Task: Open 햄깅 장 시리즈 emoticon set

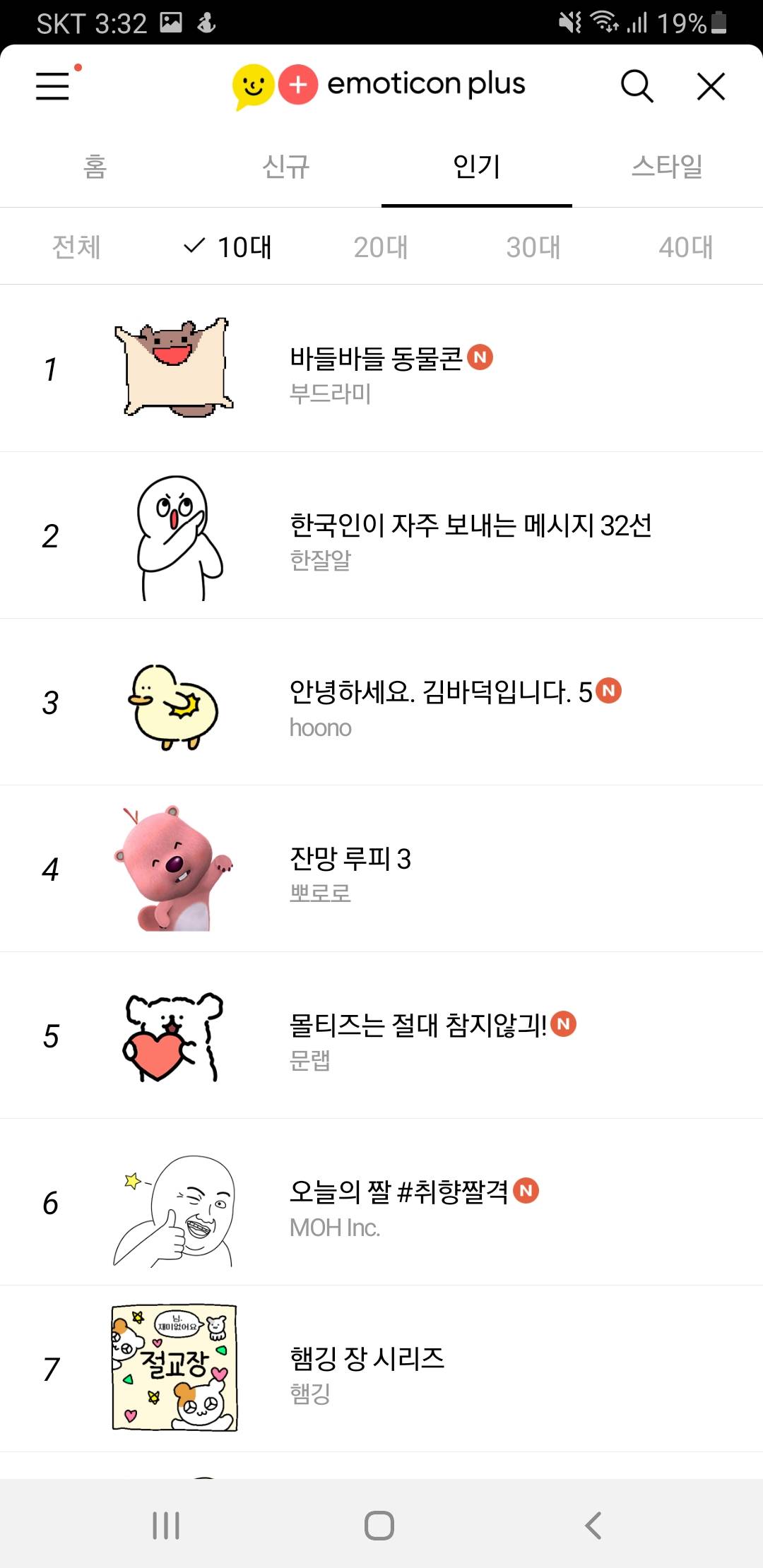Action: (367, 1359)
